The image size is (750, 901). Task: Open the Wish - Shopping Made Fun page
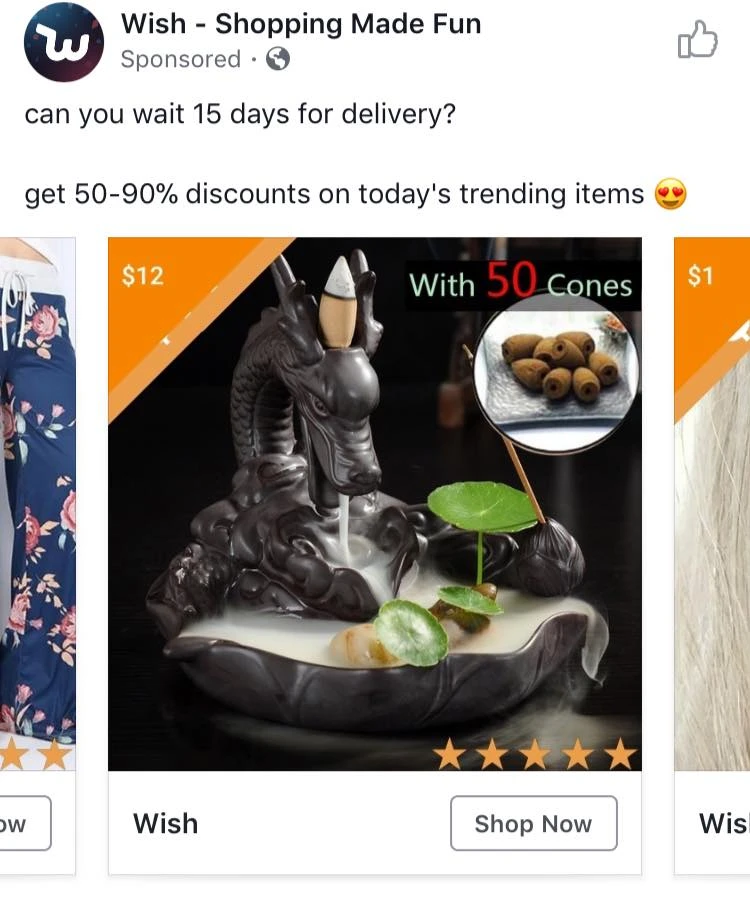click(300, 23)
